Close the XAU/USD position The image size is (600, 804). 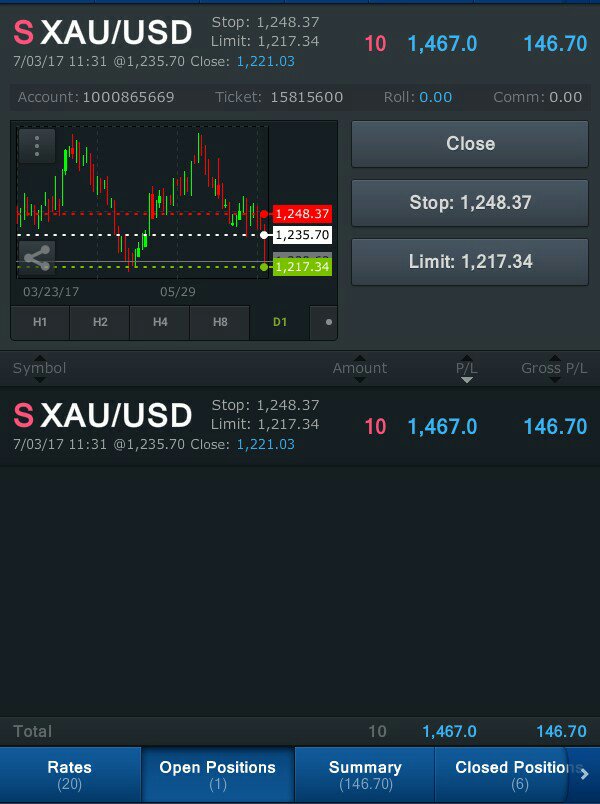(x=469, y=144)
